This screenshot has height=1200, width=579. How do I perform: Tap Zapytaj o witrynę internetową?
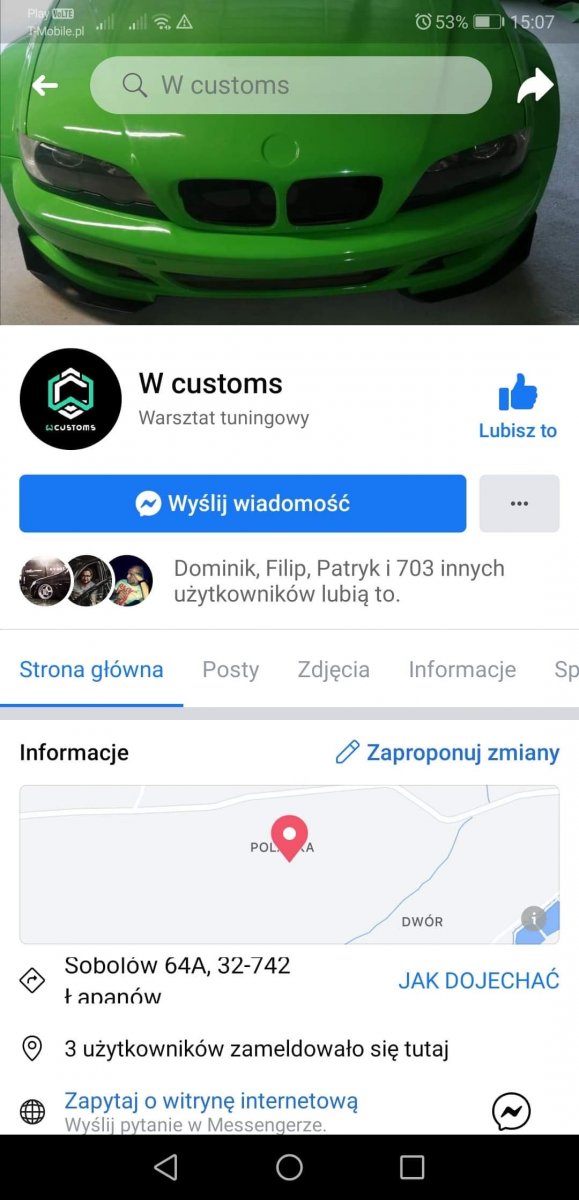point(211,1101)
